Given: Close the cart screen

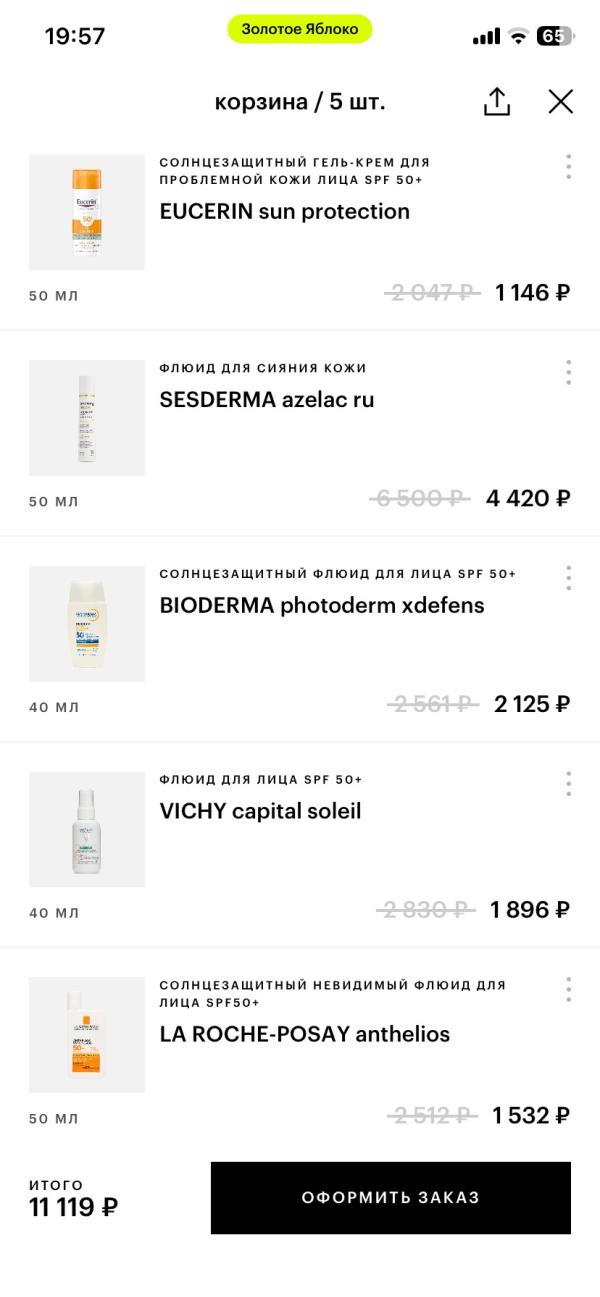Looking at the screenshot, I should [560, 101].
